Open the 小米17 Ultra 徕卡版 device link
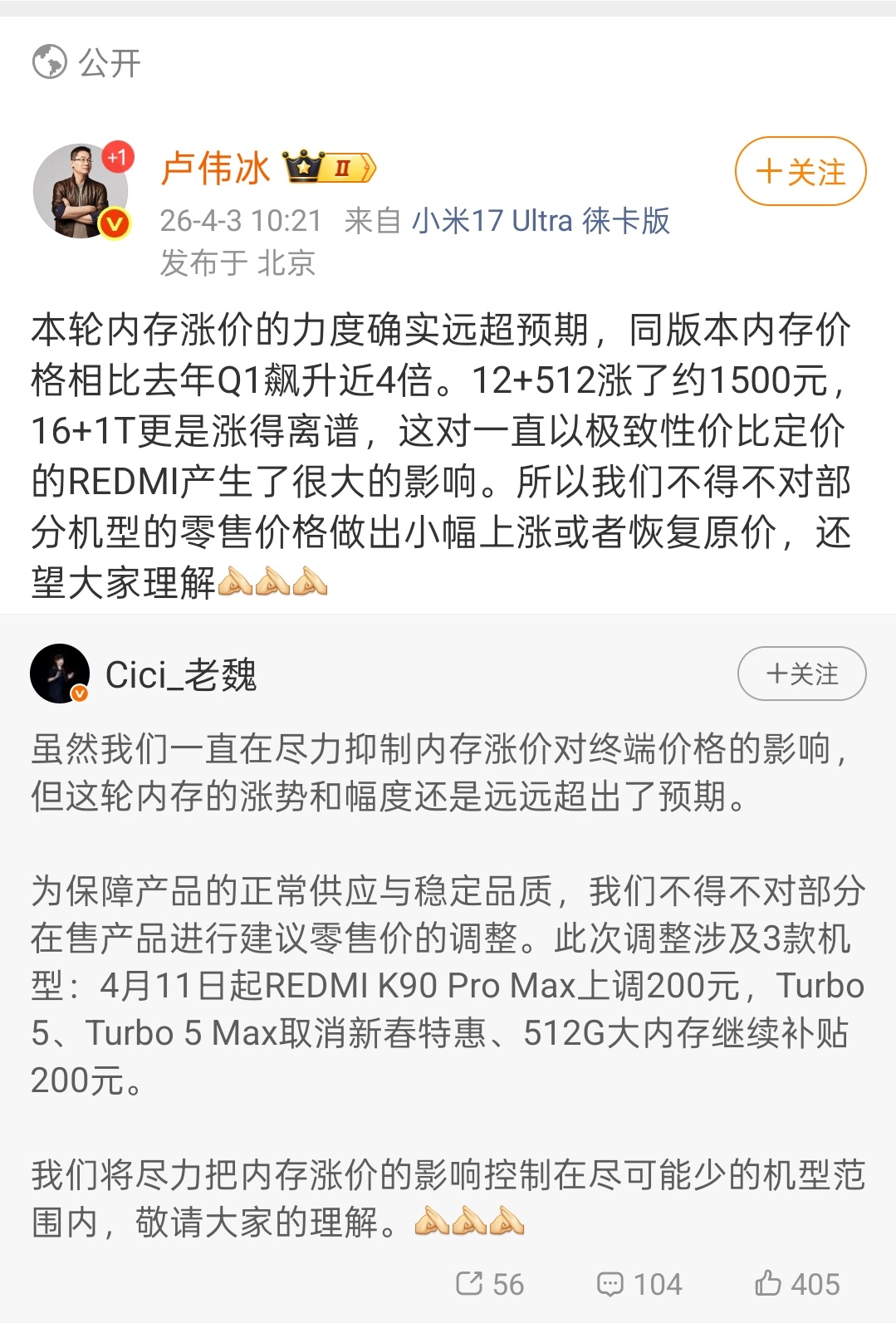 tap(541, 222)
